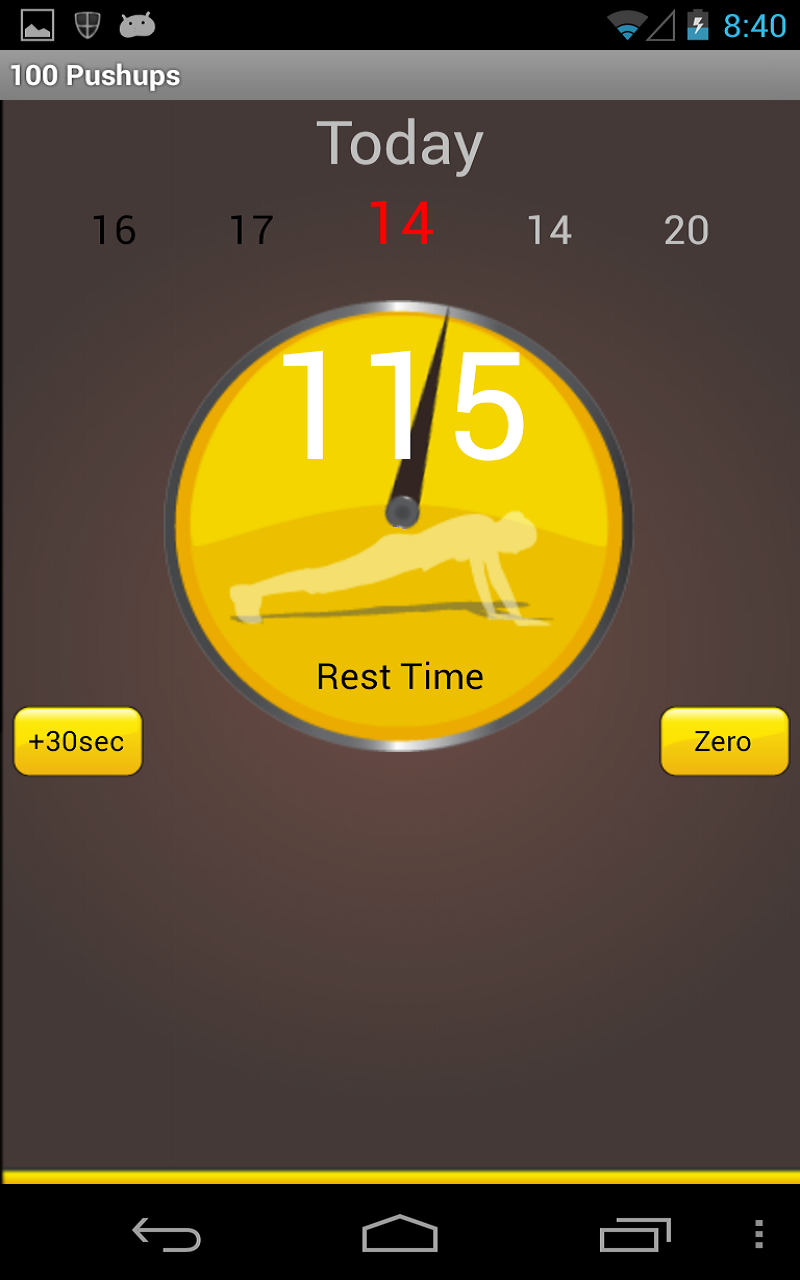Select the number 20 in the series
Viewport: 800px width, 1280px height.
click(x=686, y=230)
